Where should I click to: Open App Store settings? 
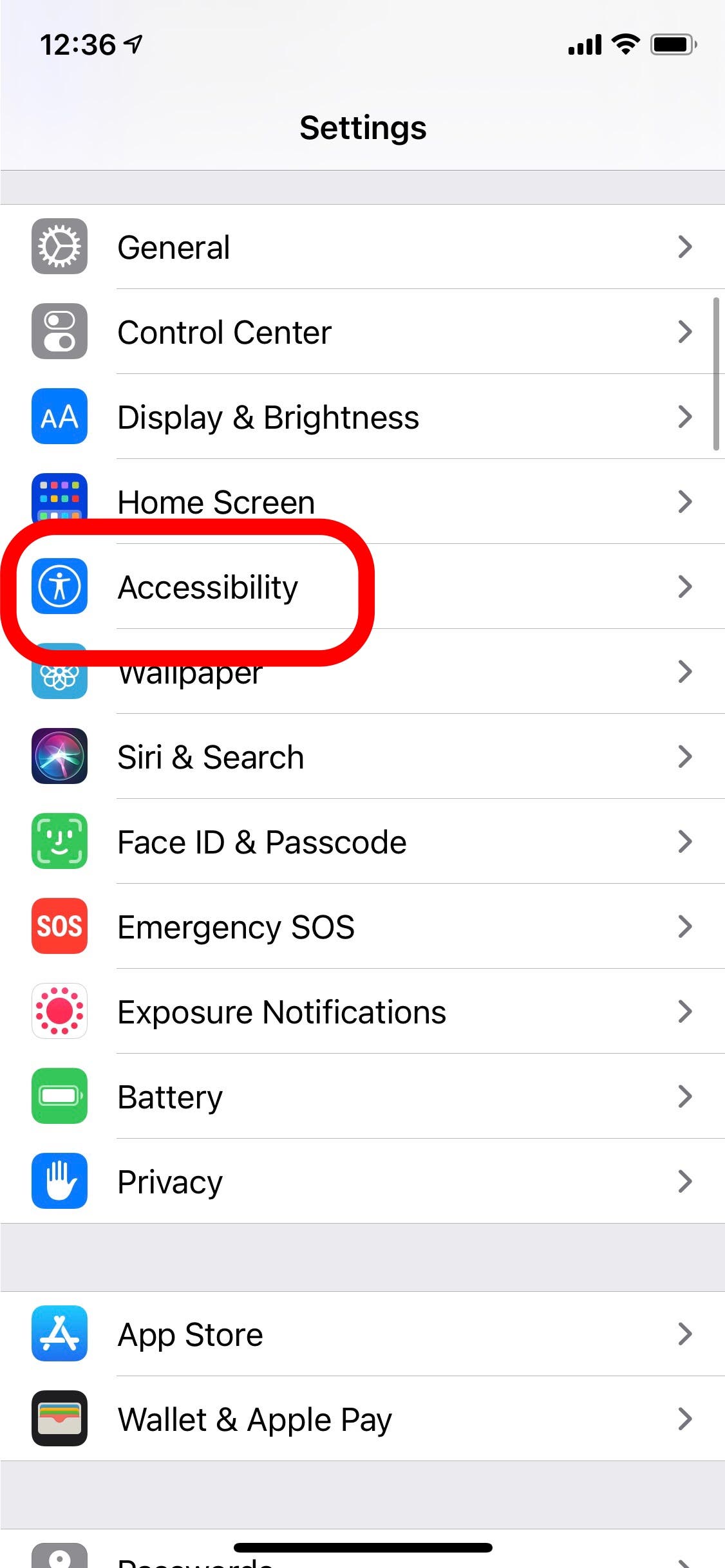[362, 1334]
